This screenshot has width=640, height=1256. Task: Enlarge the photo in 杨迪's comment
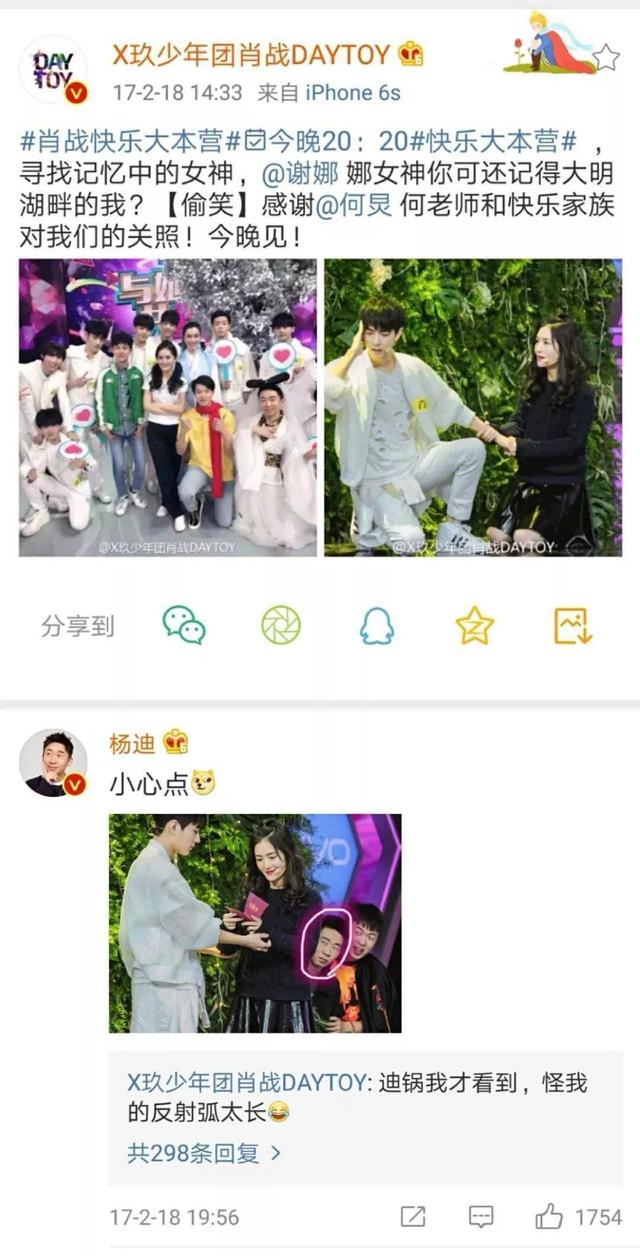255,923
